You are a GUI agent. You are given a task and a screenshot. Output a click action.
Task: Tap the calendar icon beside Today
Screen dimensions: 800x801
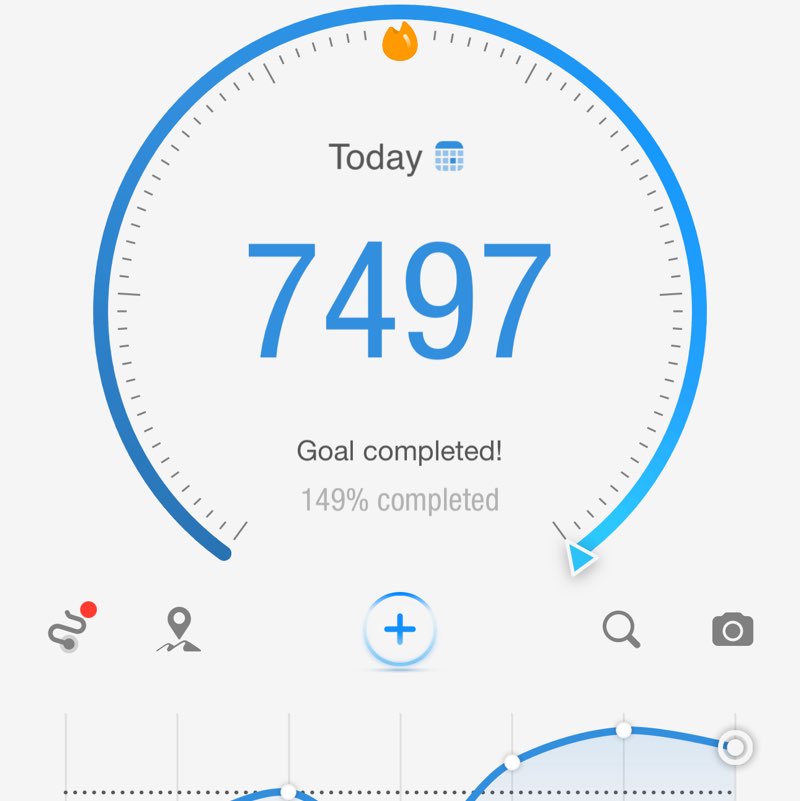[x=452, y=156]
